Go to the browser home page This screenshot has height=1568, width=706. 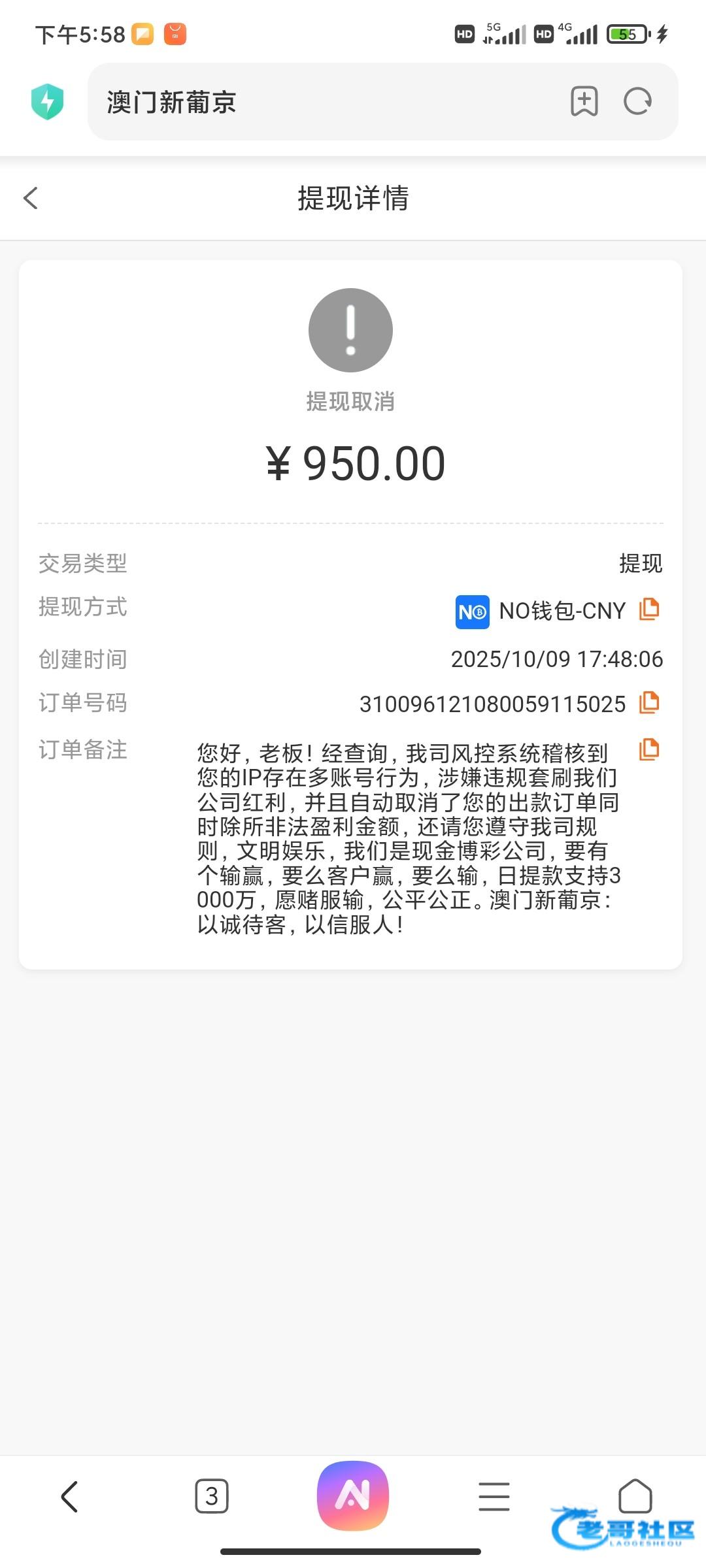(635, 1496)
